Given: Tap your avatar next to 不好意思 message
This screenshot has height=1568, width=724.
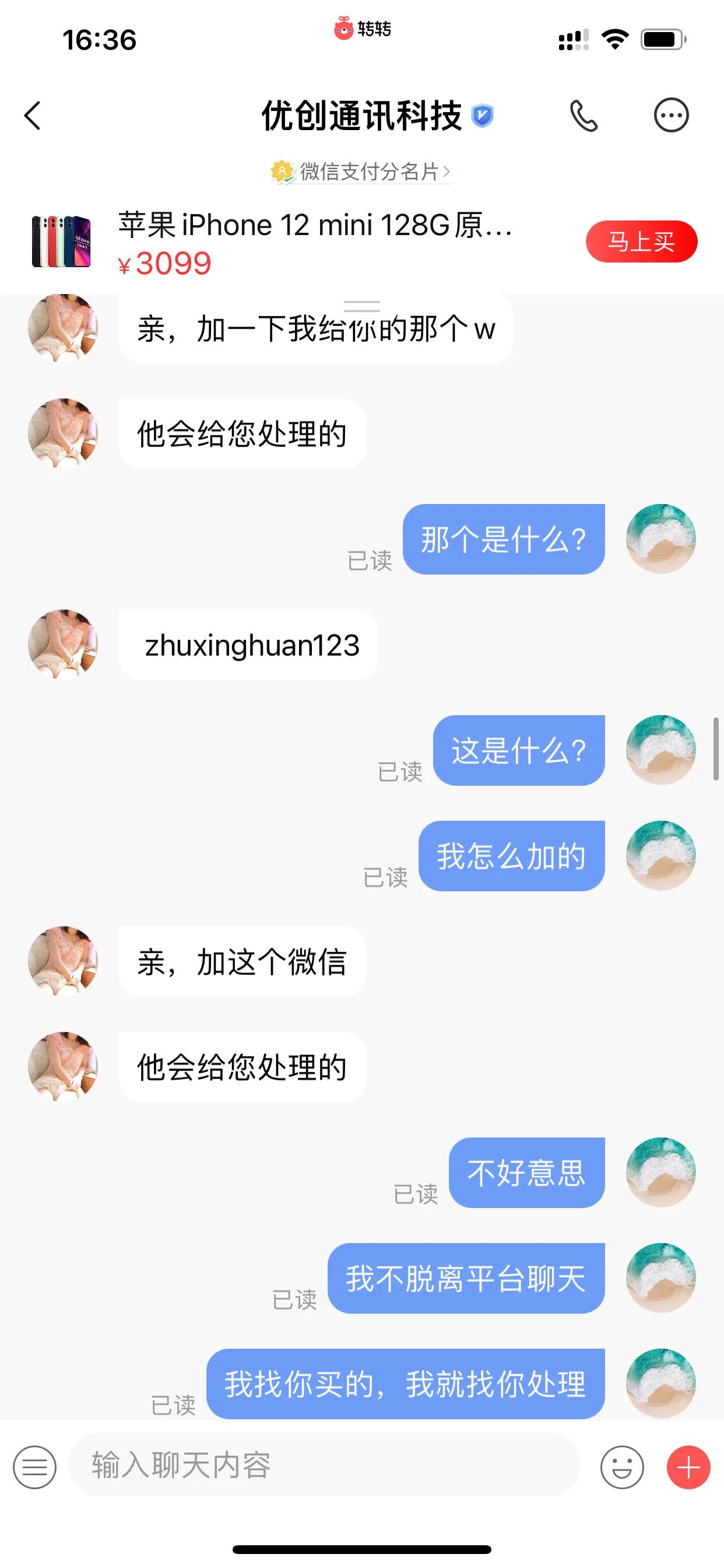Looking at the screenshot, I should pyautogui.click(x=660, y=1173).
